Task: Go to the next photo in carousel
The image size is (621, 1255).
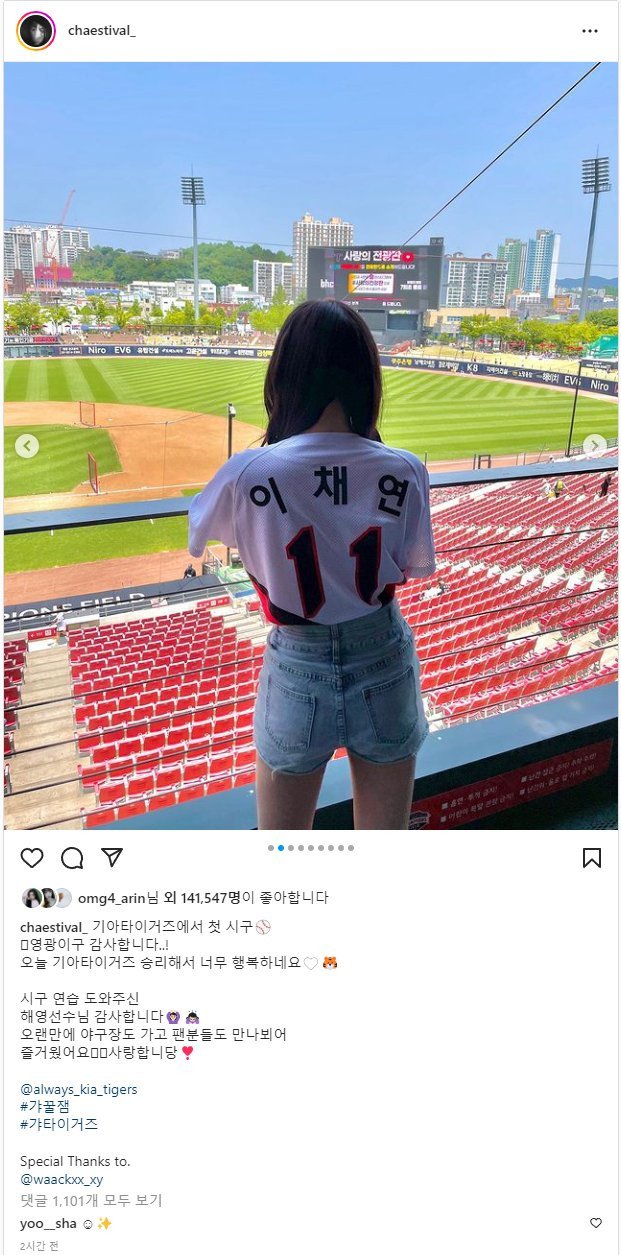Action: [594, 446]
